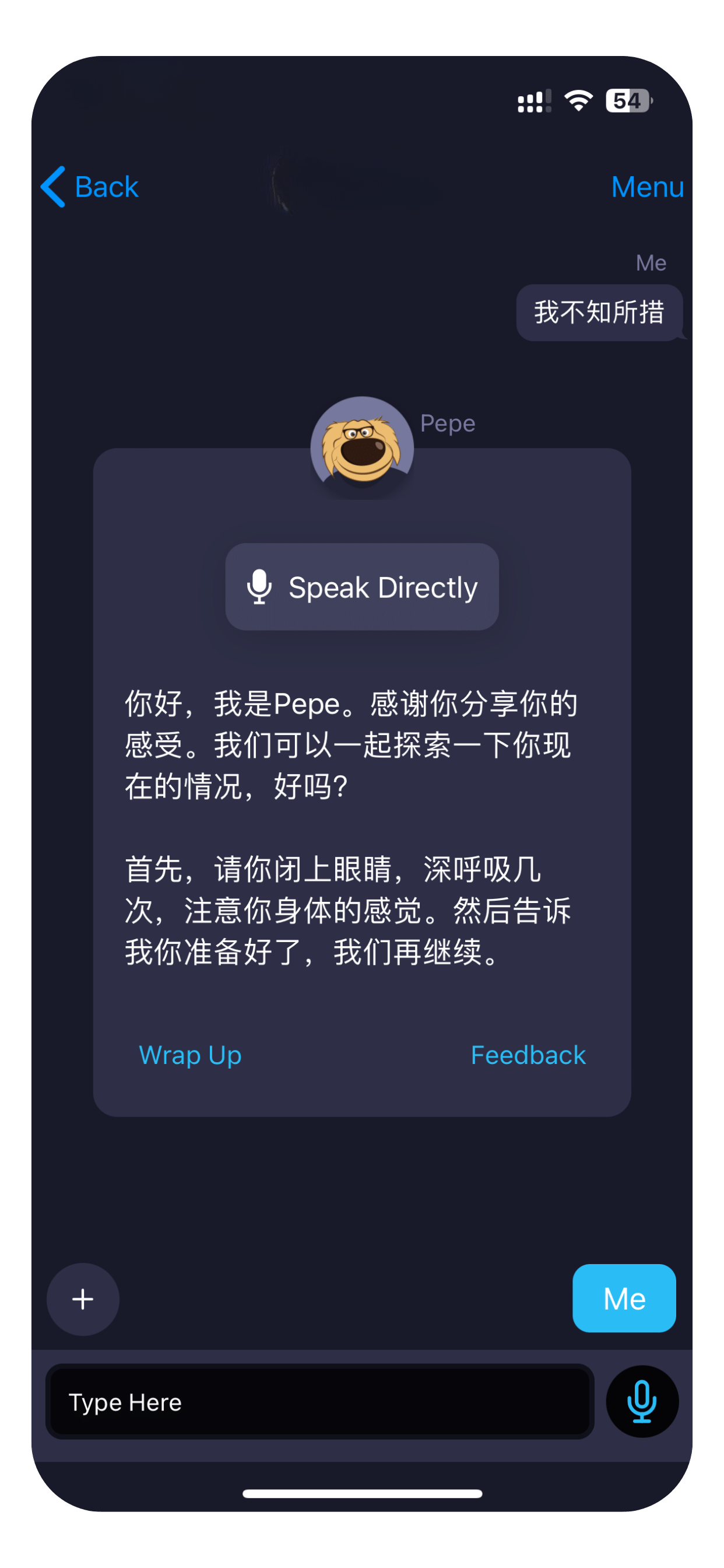Tap the microphone icon inside Speak Directly
Image resolution: width=724 pixels, height=1568 pixels.
pos(262,586)
